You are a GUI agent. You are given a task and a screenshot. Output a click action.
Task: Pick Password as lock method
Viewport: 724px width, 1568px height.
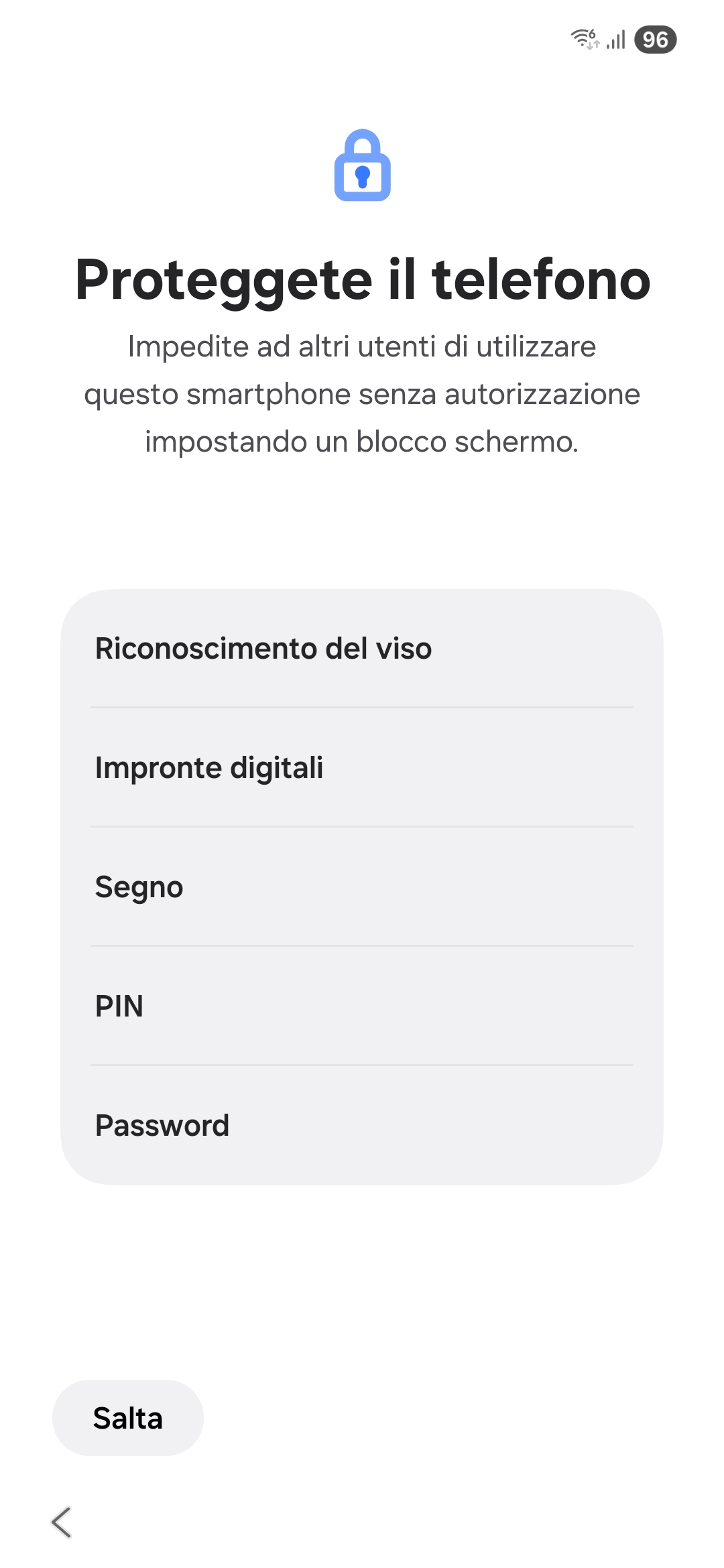pyautogui.click(x=362, y=1125)
